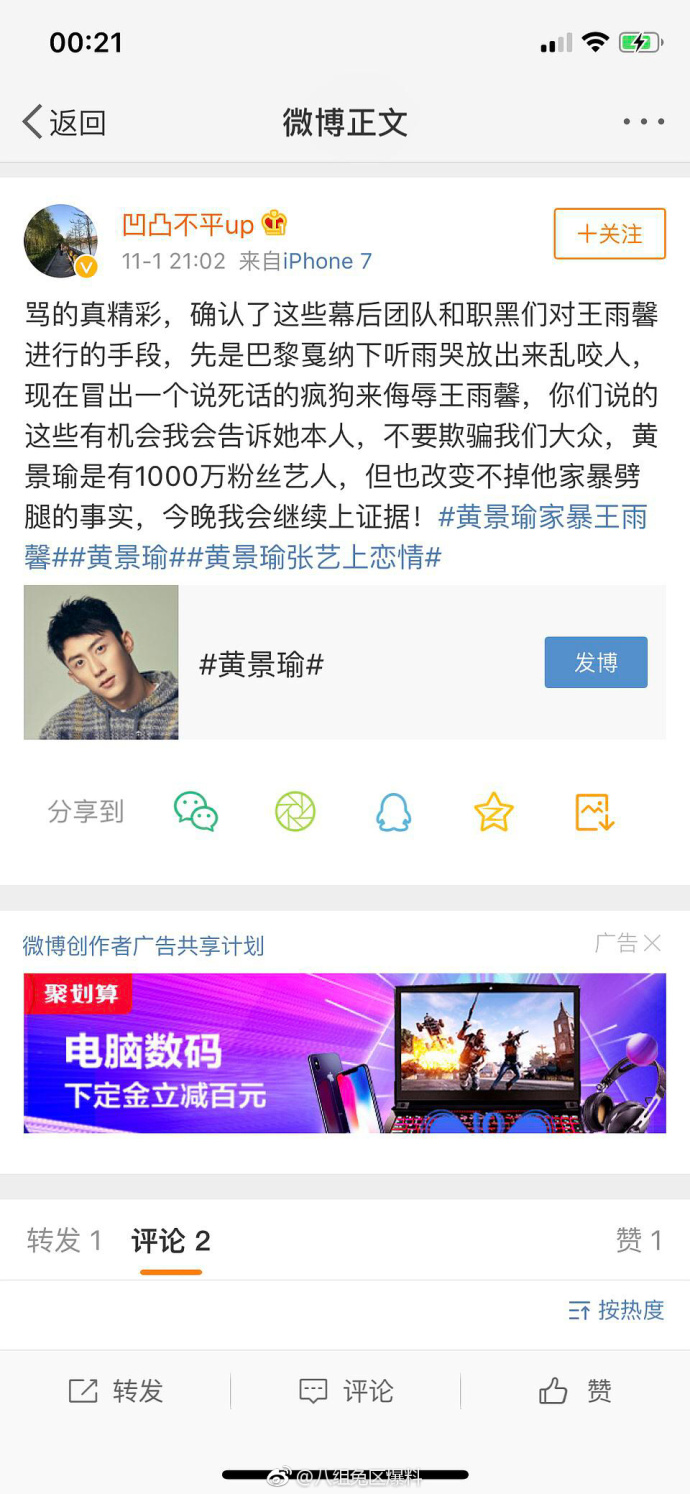
Task: View the 赞 1 likes list
Action: click(x=639, y=1241)
